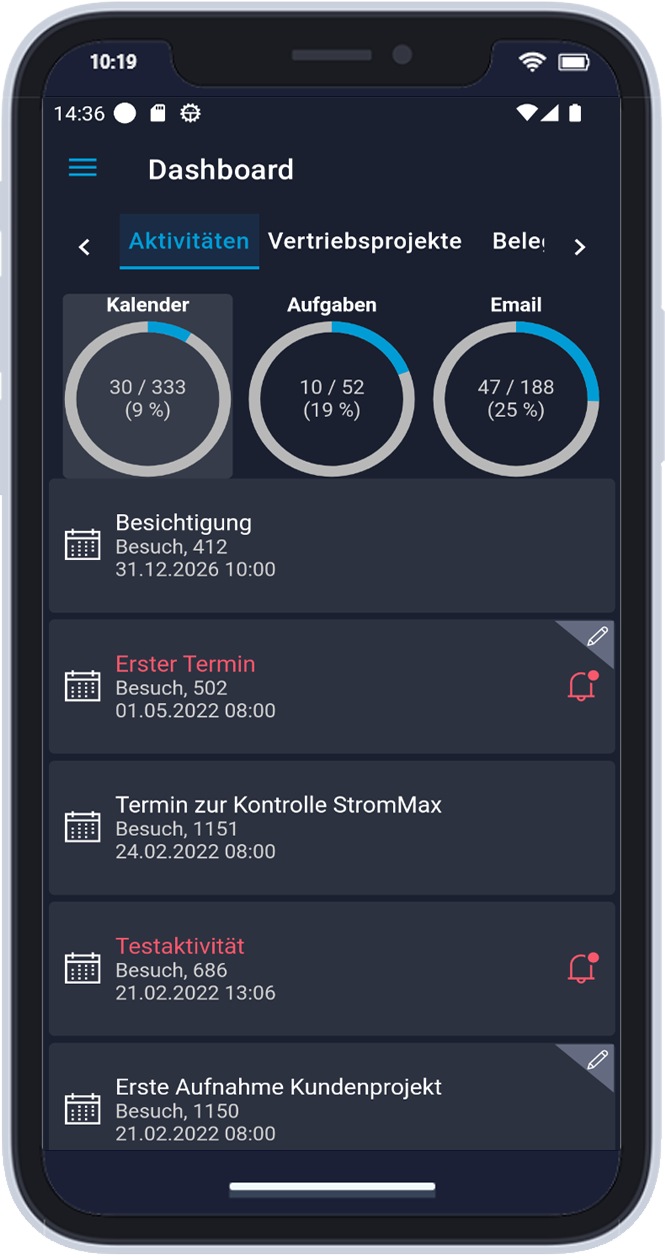The height and width of the screenshot is (1258, 665).
Task: Open Erste Aufnahme Kundenprojekt
Action: [332, 1098]
